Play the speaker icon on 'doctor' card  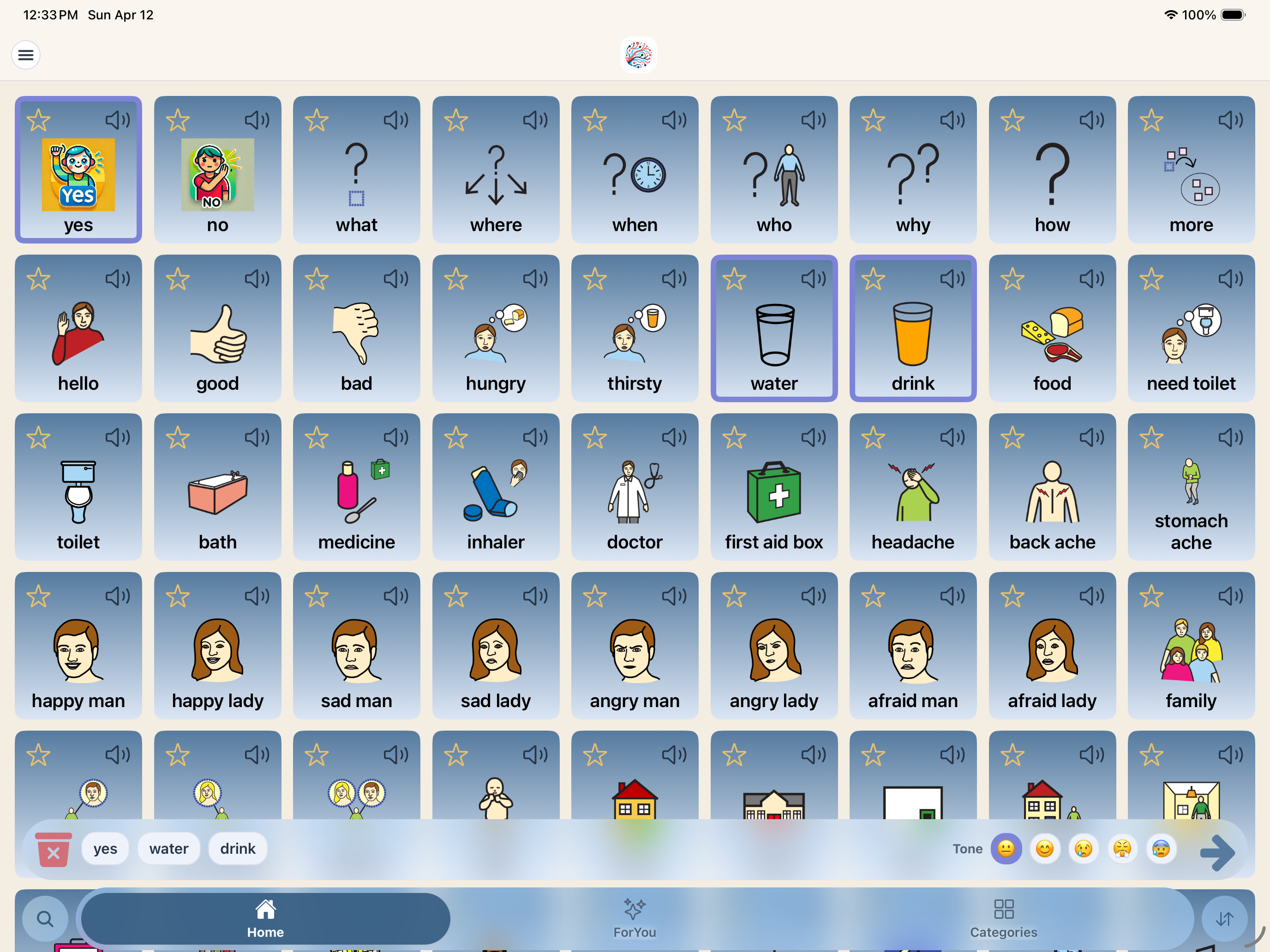(x=674, y=437)
